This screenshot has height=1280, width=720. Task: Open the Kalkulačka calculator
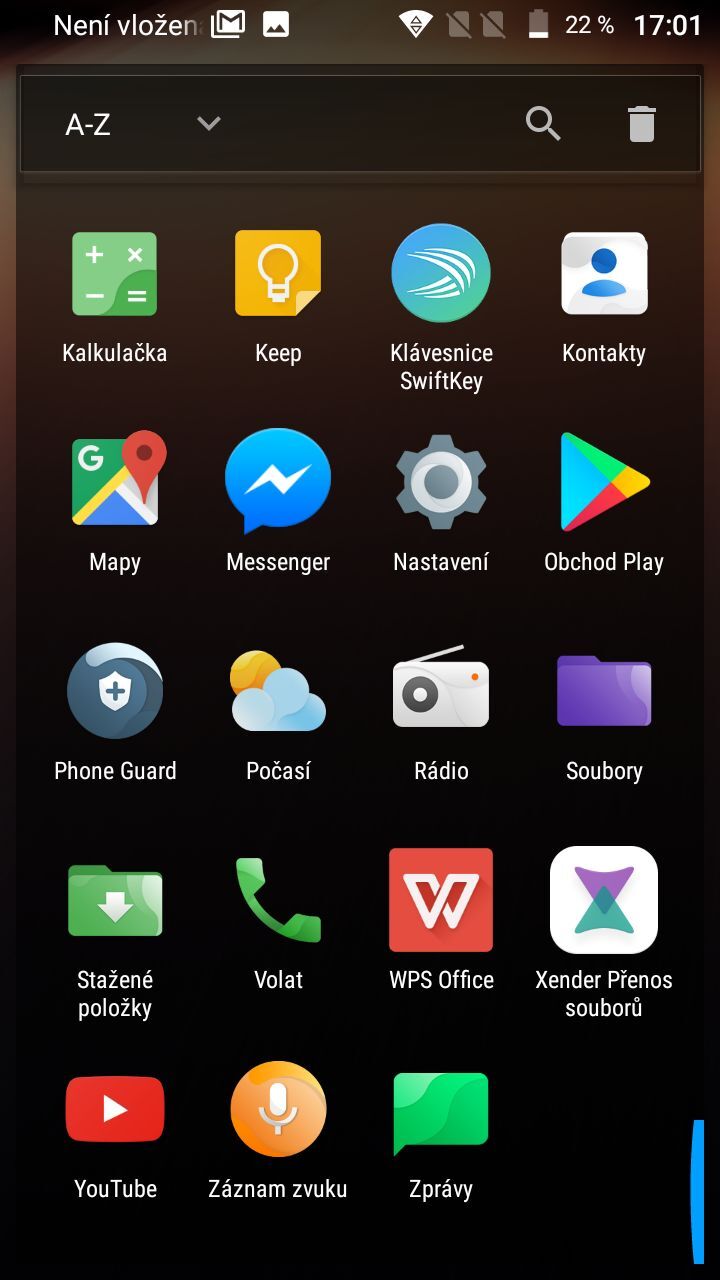115,272
